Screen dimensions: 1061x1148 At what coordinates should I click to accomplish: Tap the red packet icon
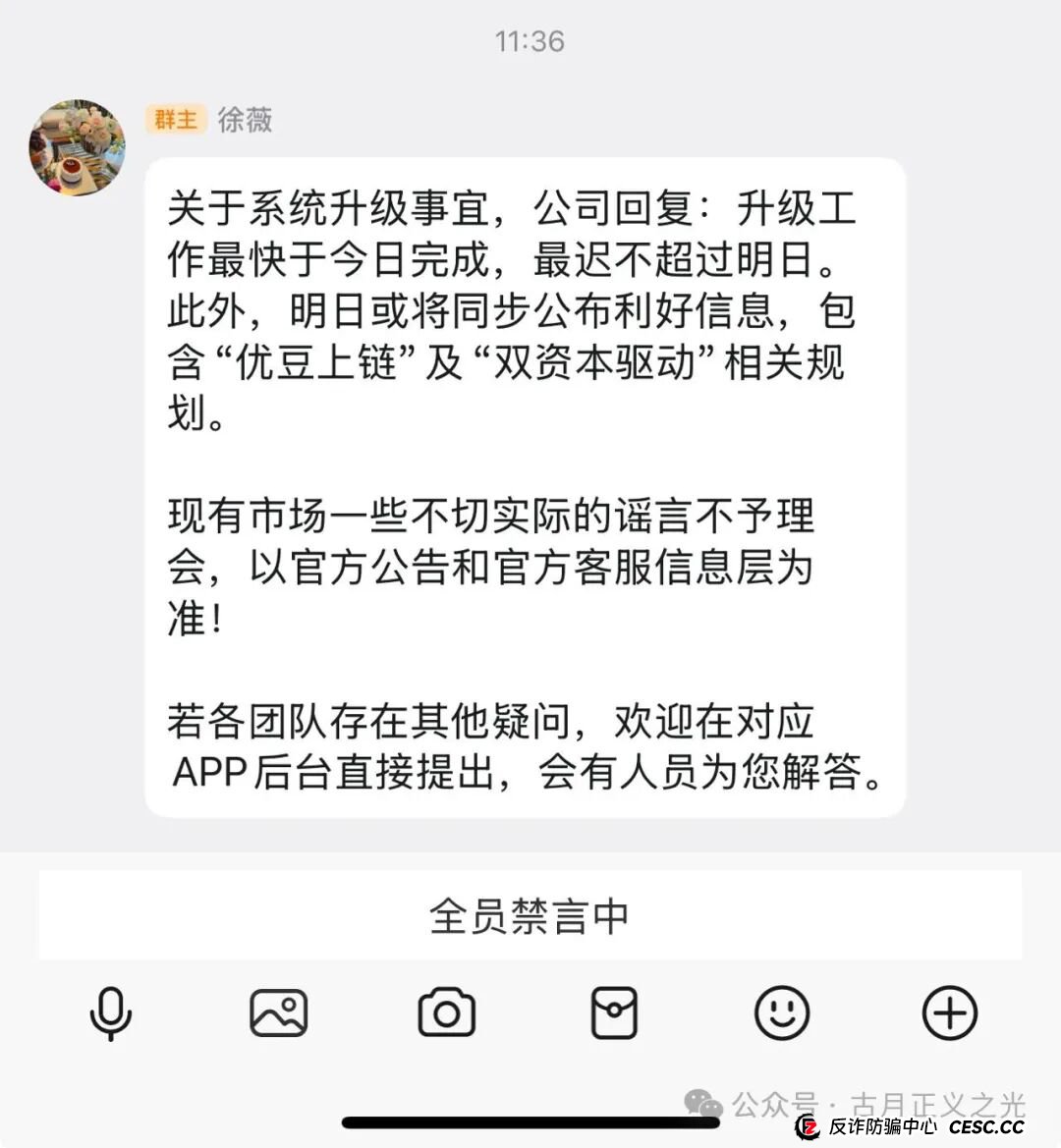(615, 1014)
